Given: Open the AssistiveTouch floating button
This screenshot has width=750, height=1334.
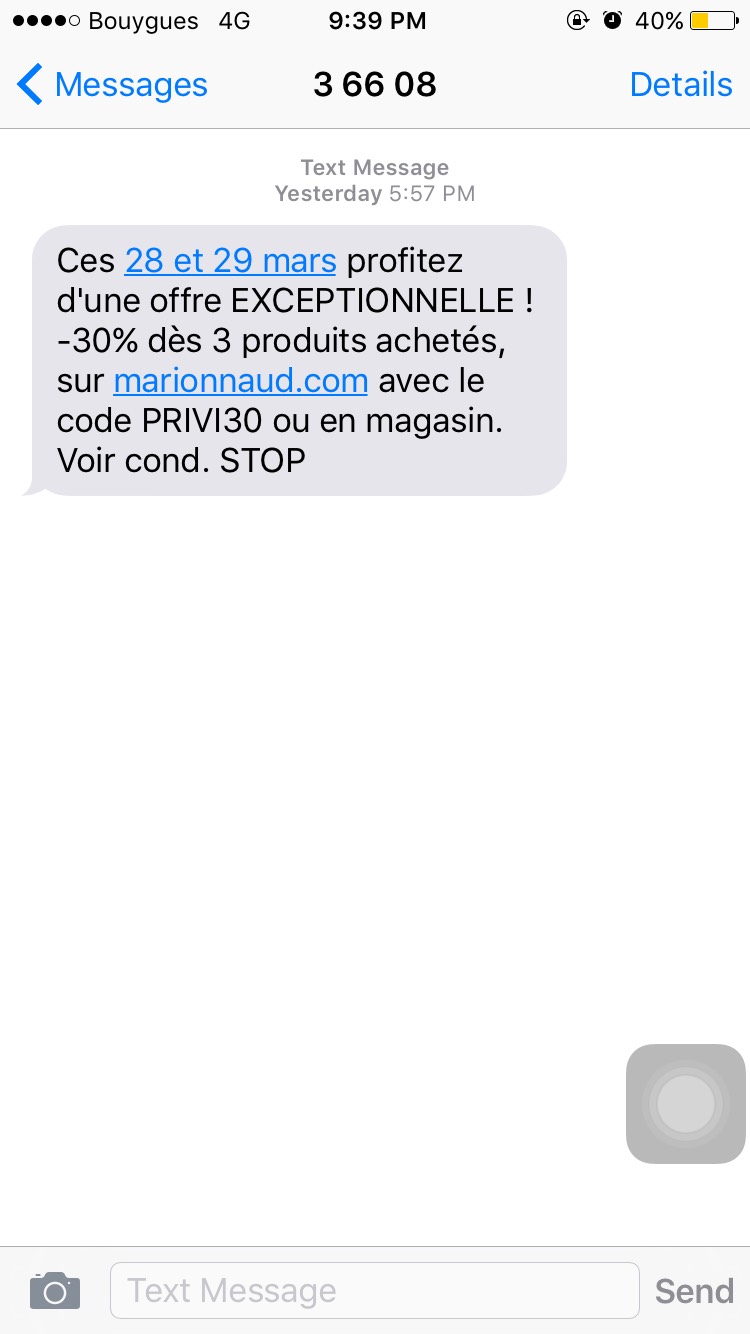Looking at the screenshot, I should [x=686, y=1104].
